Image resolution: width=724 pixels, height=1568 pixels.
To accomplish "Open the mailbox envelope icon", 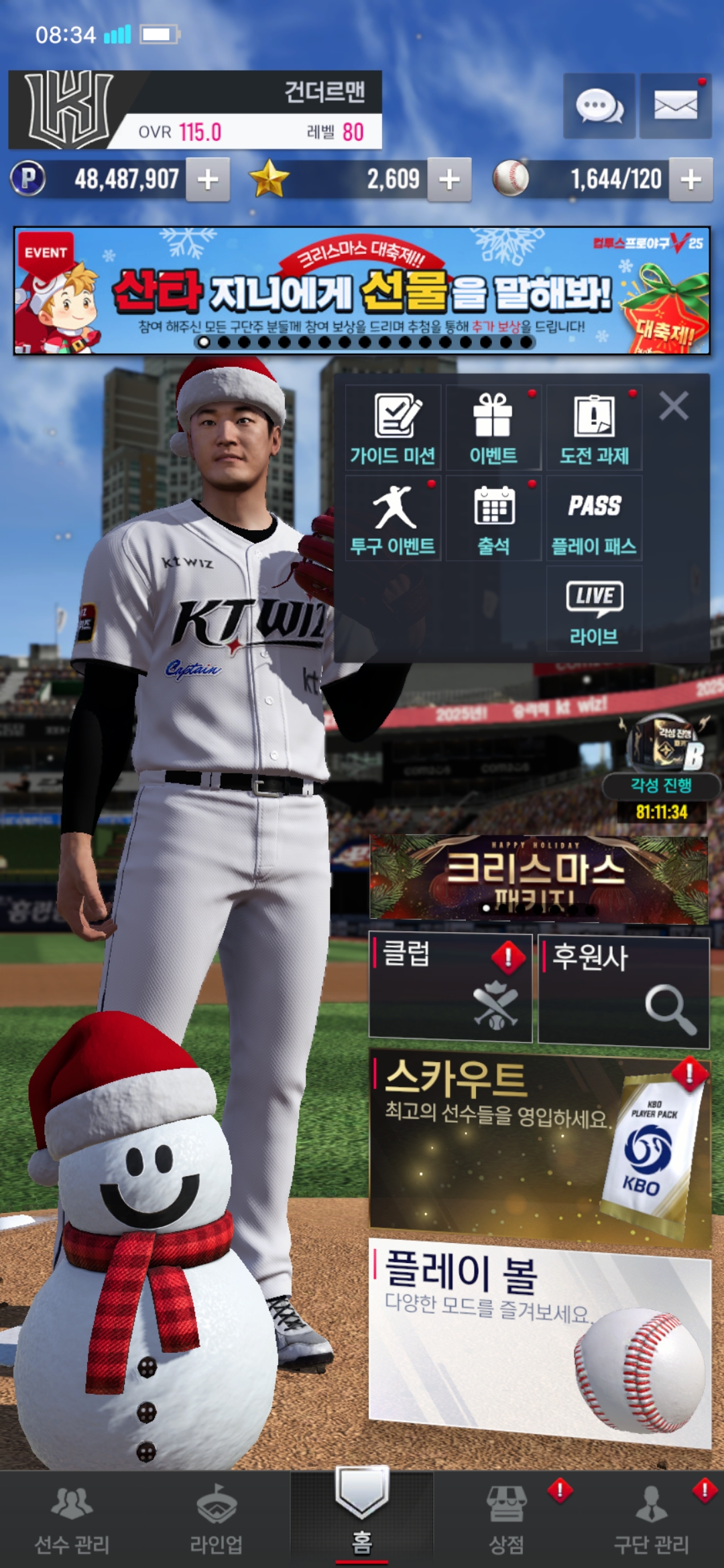I will (x=675, y=107).
